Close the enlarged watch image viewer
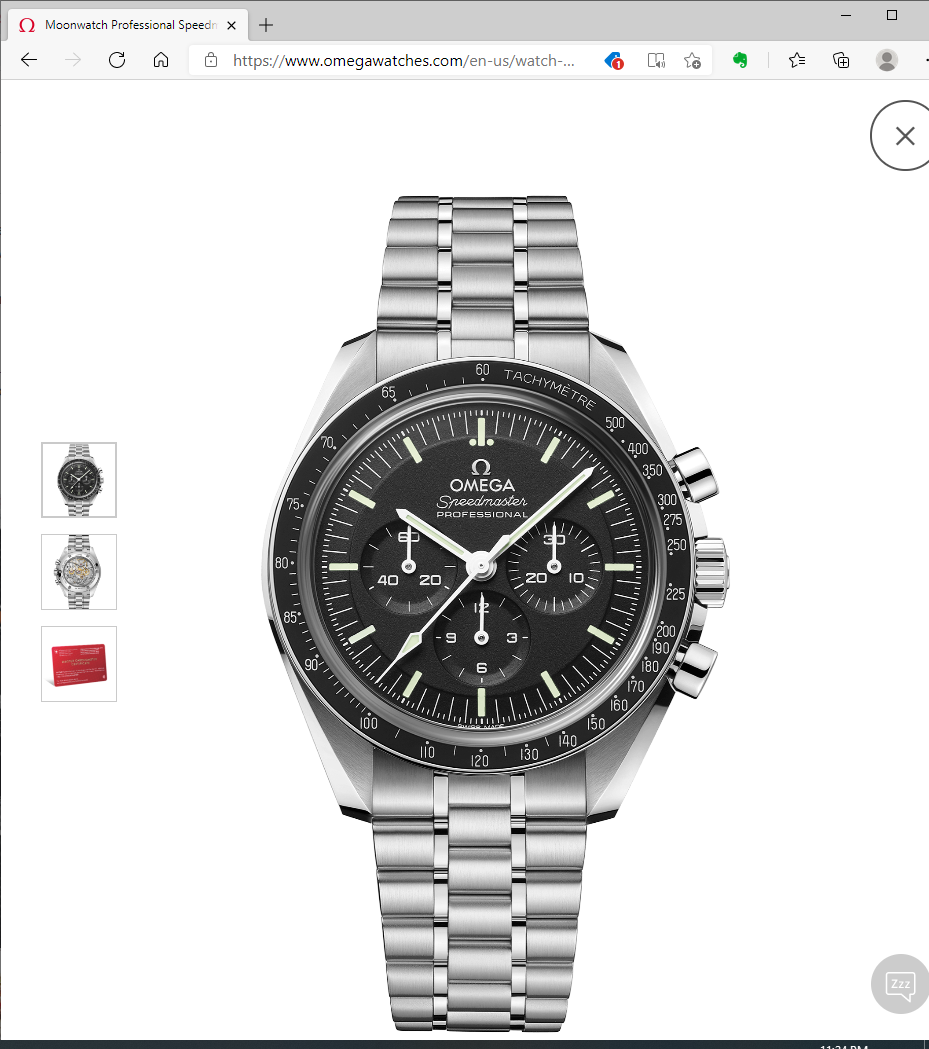 (904, 136)
